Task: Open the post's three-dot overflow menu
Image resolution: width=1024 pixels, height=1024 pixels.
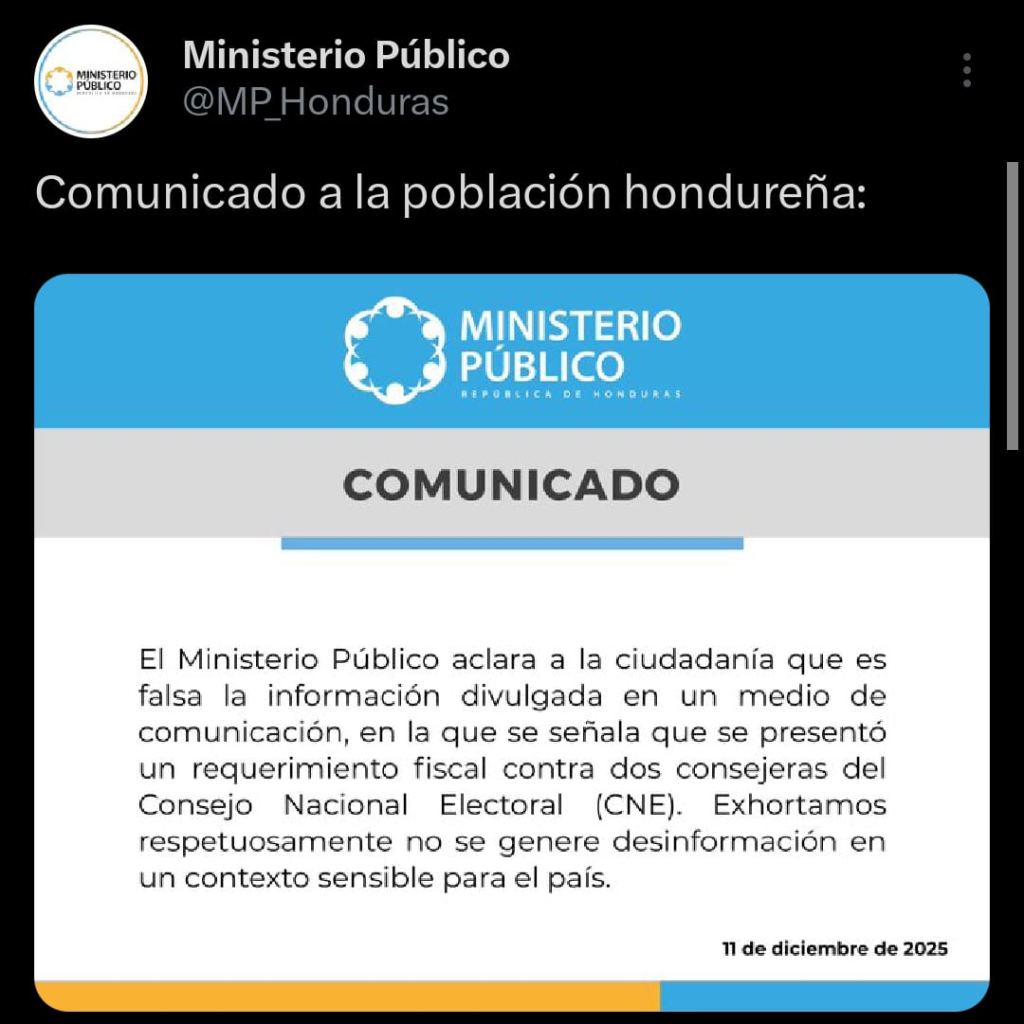Action: (x=966, y=72)
